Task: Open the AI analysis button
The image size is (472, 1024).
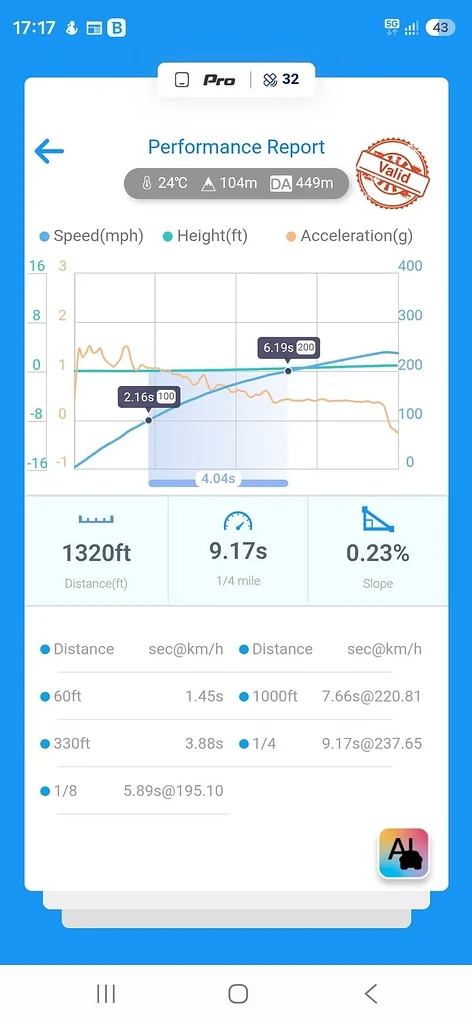Action: 403,853
